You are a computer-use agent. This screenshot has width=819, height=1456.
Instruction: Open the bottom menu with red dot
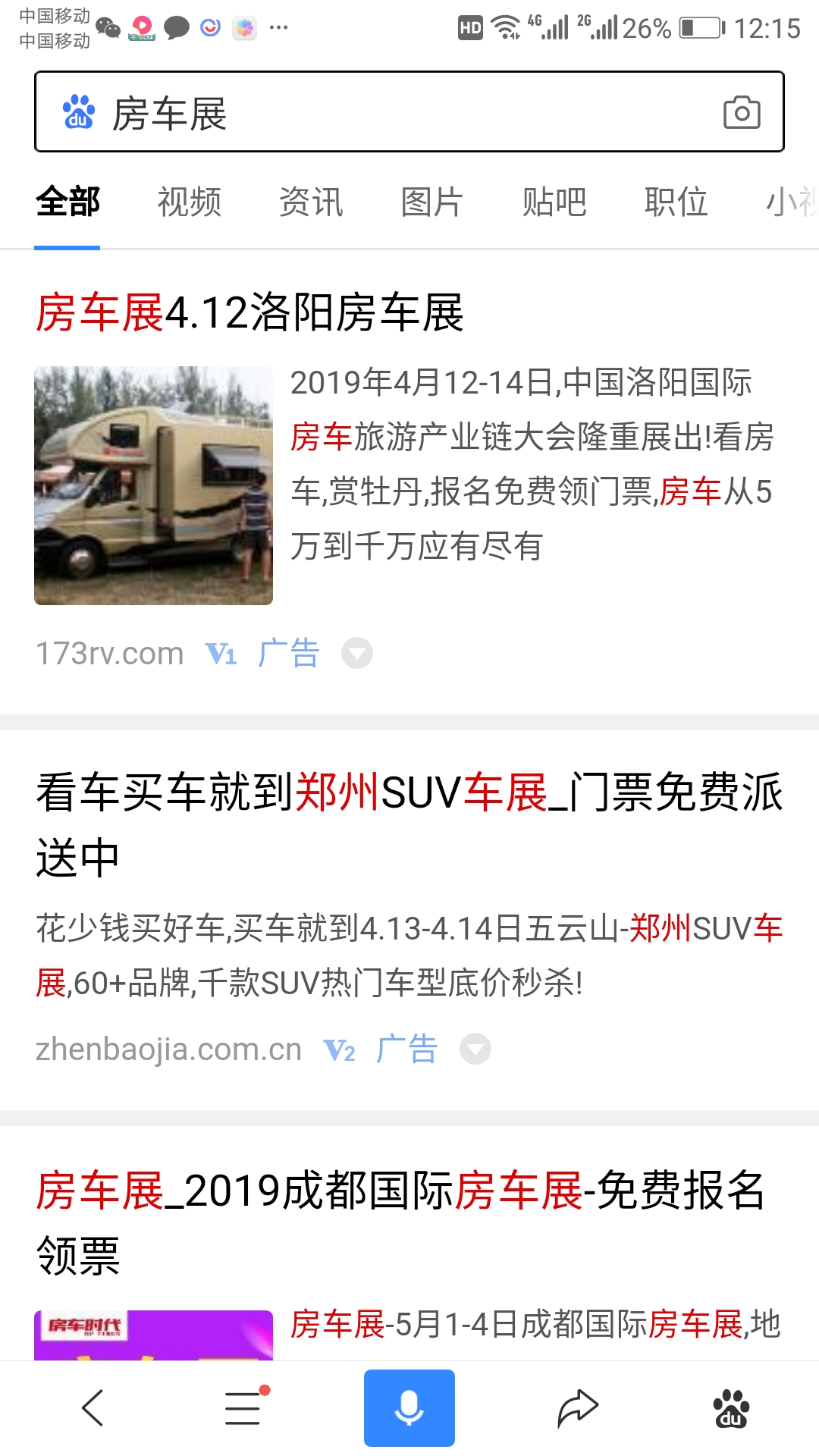(244, 1408)
